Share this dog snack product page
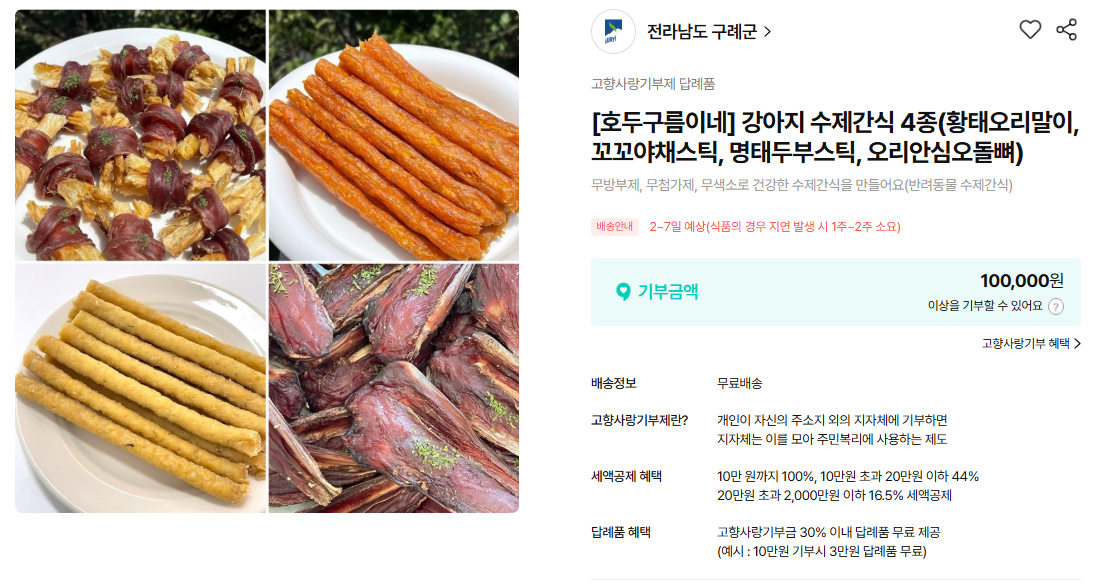This screenshot has width=1094, height=586. pos(1066,30)
